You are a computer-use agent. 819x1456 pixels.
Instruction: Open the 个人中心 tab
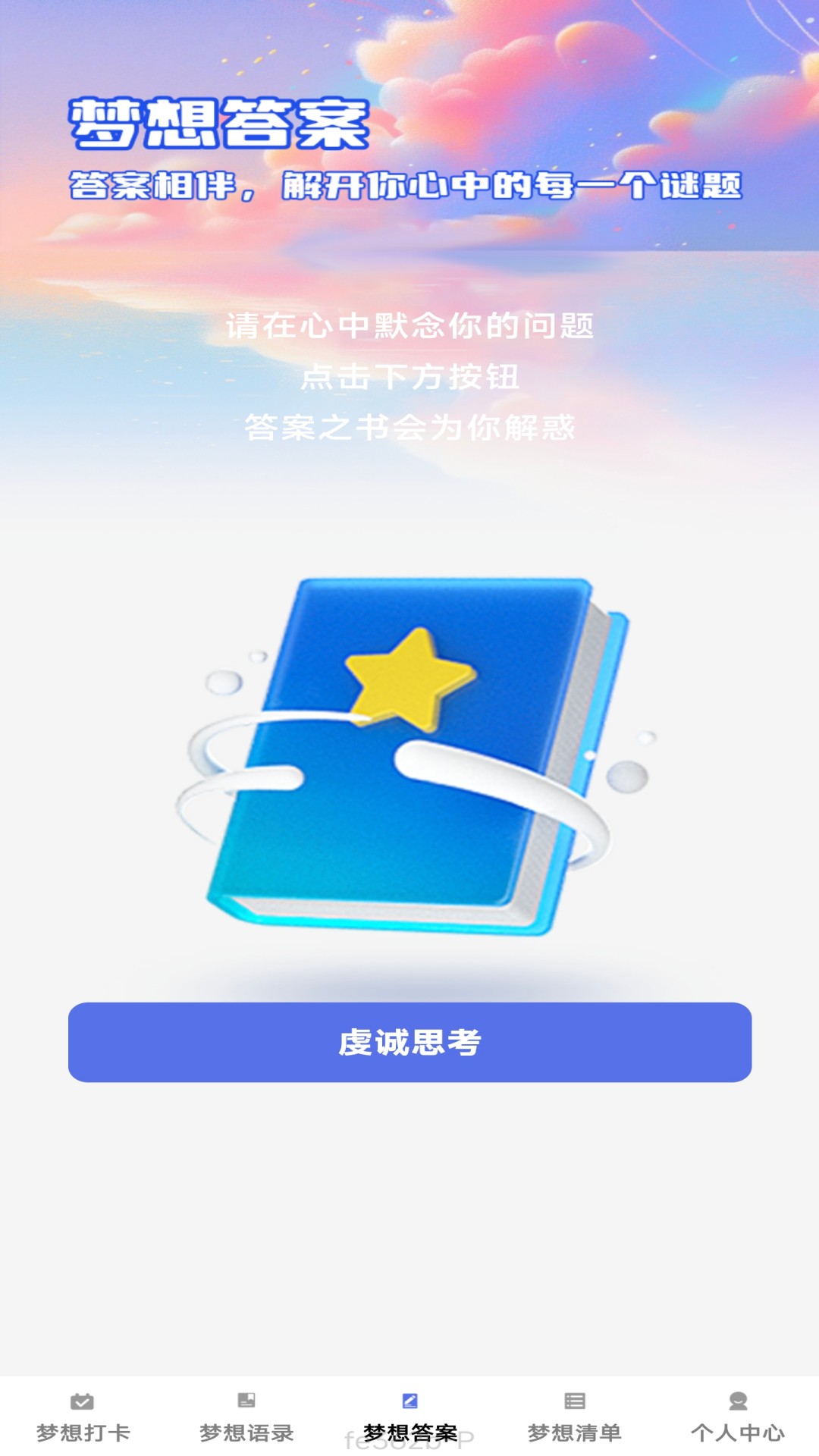click(x=737, y=1417)
